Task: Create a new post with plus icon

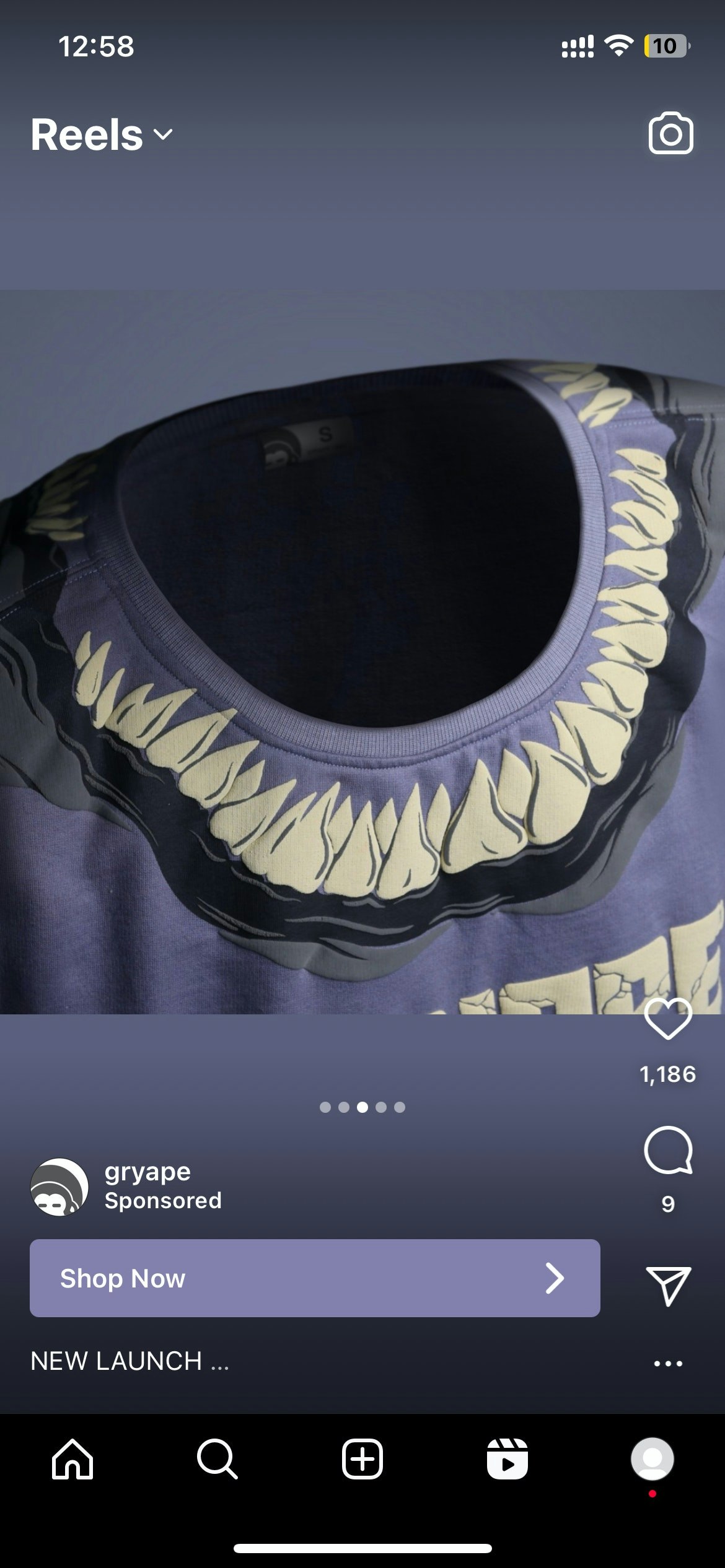Action: [362, 1460]
